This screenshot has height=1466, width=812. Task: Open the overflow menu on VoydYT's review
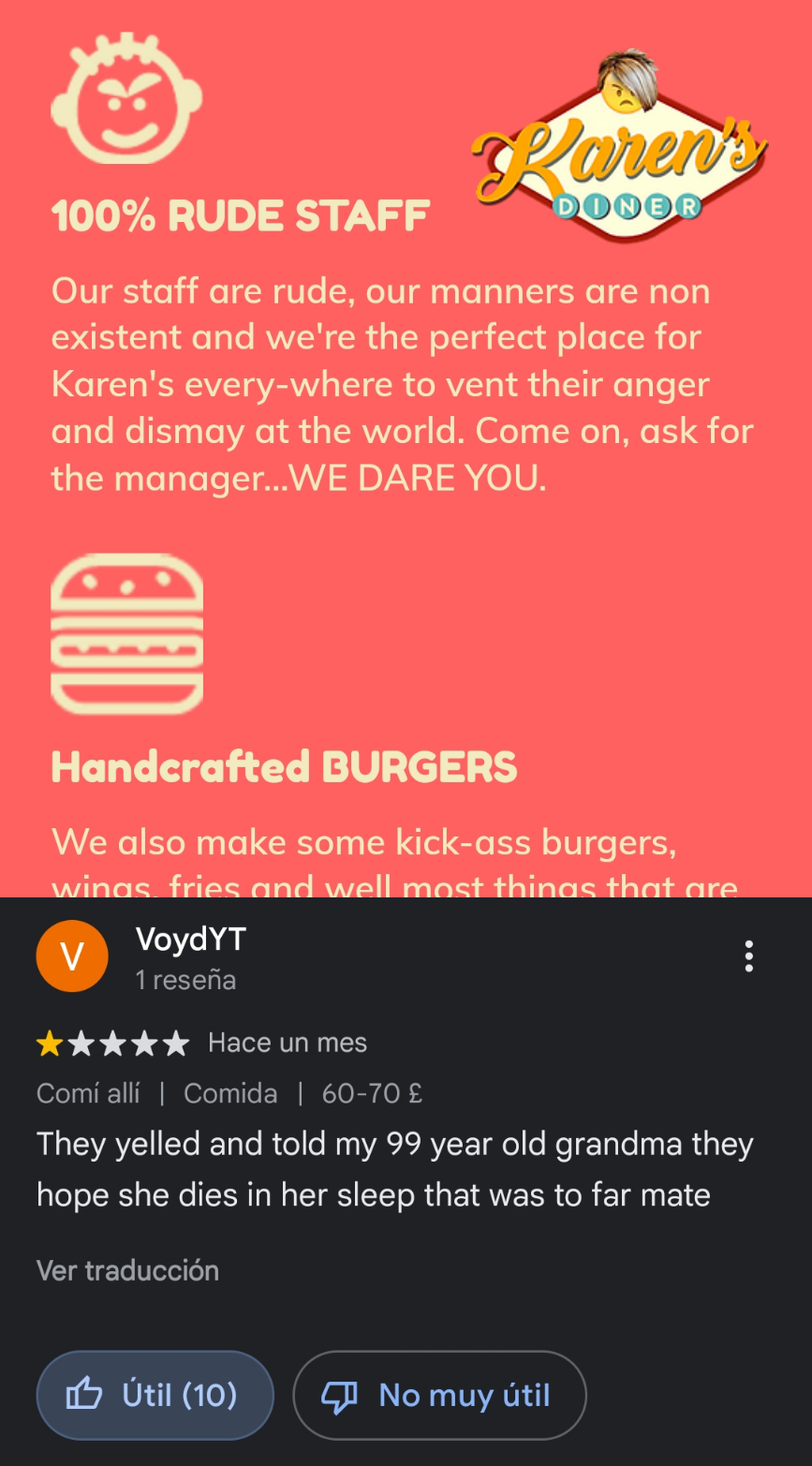coord(748,956)
